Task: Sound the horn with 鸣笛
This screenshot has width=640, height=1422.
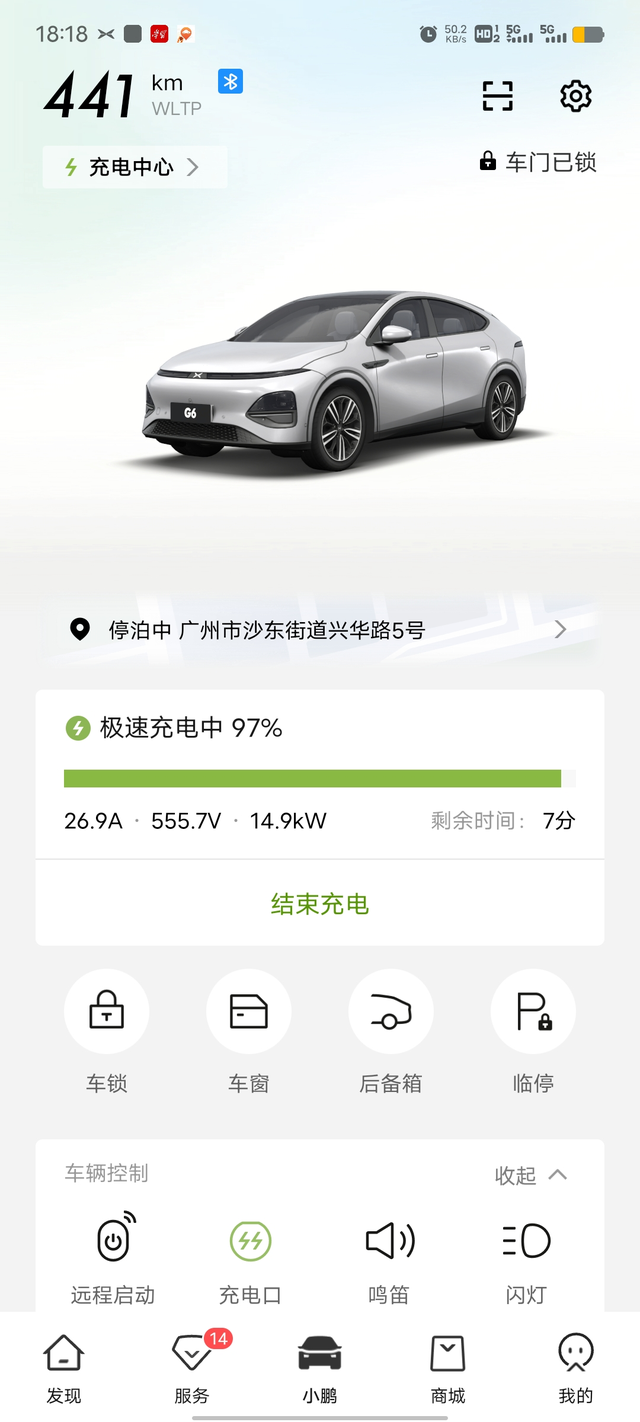Action: click(x=389, y=1242)
